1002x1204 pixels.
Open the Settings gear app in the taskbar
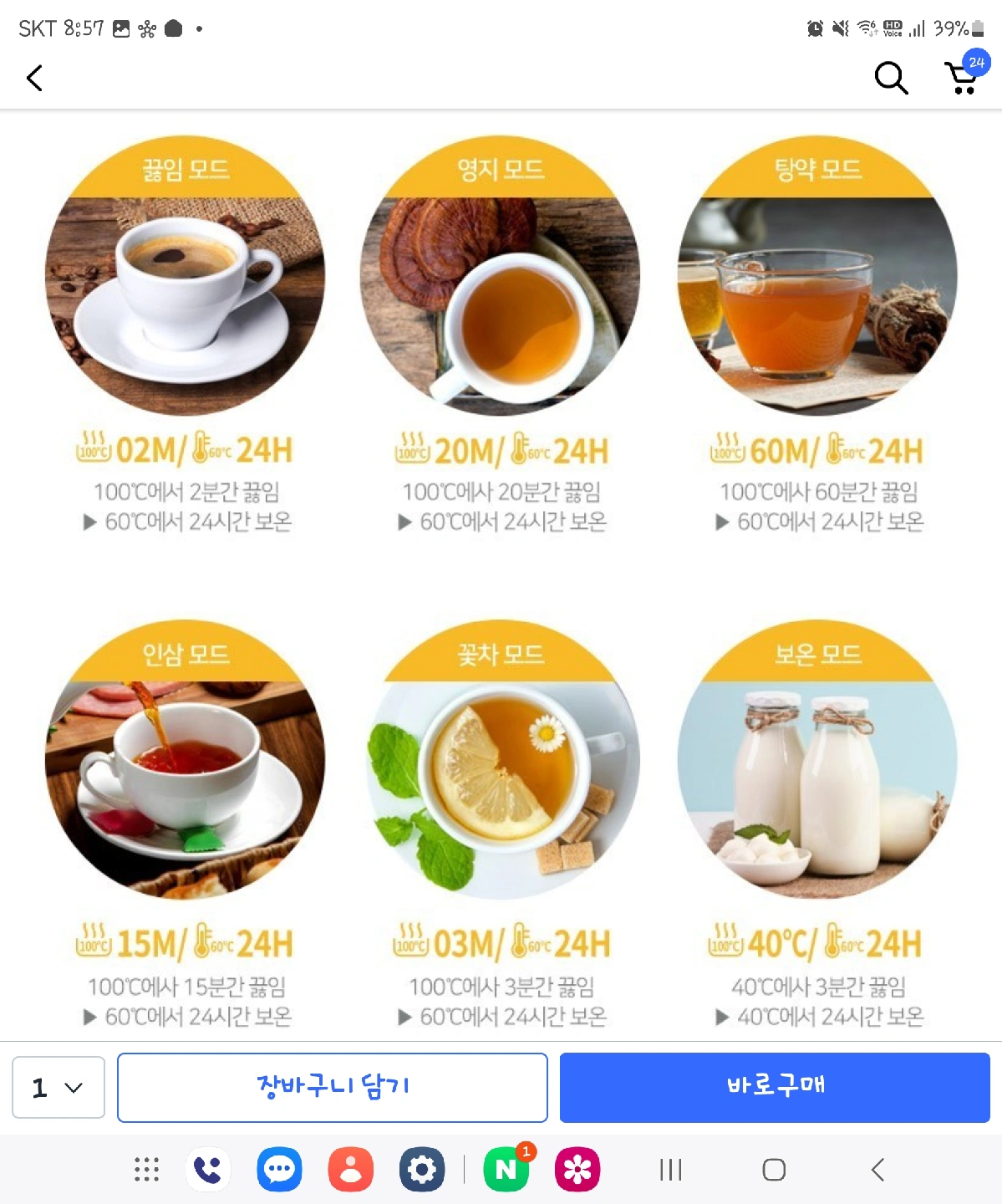(422, 1170)
